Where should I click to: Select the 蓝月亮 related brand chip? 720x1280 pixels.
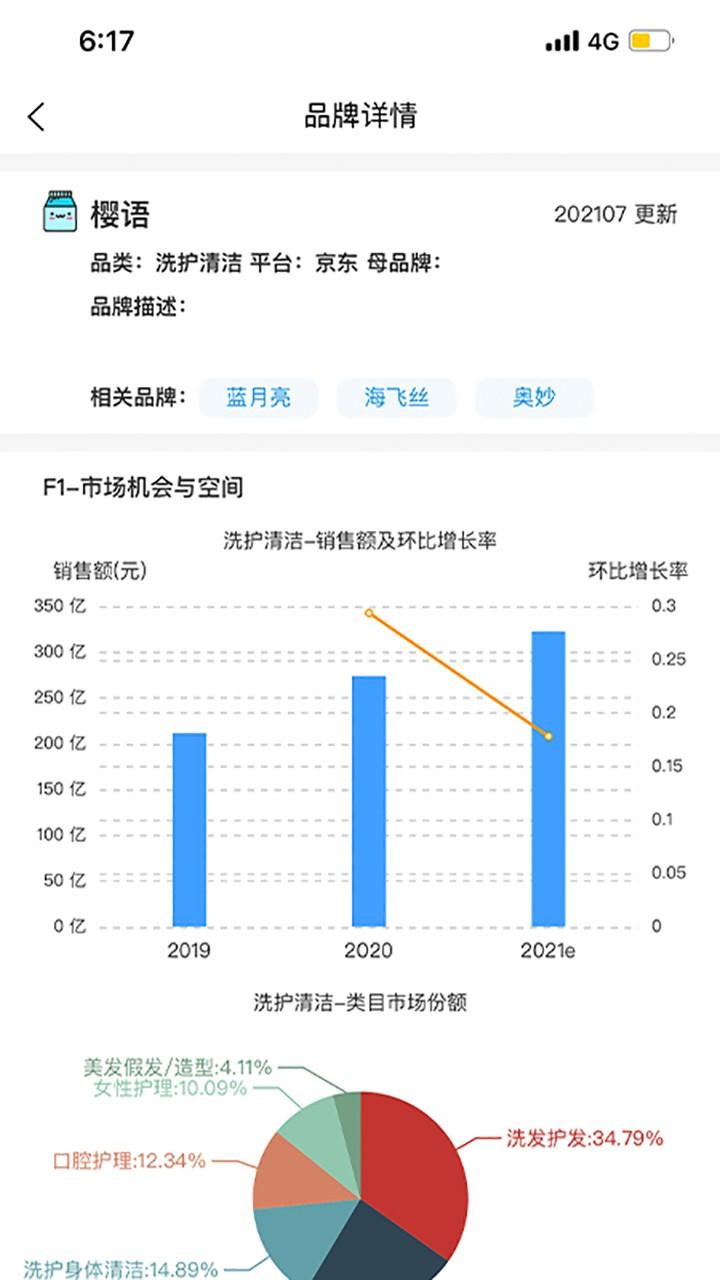pyautogui.click(x=259, y=396)
